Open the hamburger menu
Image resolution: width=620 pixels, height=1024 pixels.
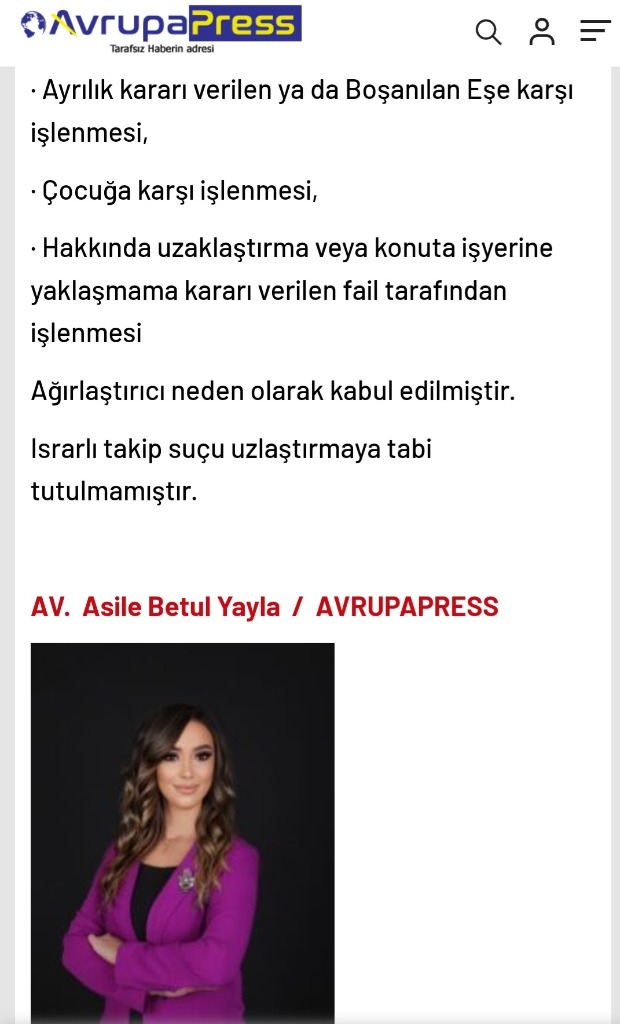[x=595, y=31]
